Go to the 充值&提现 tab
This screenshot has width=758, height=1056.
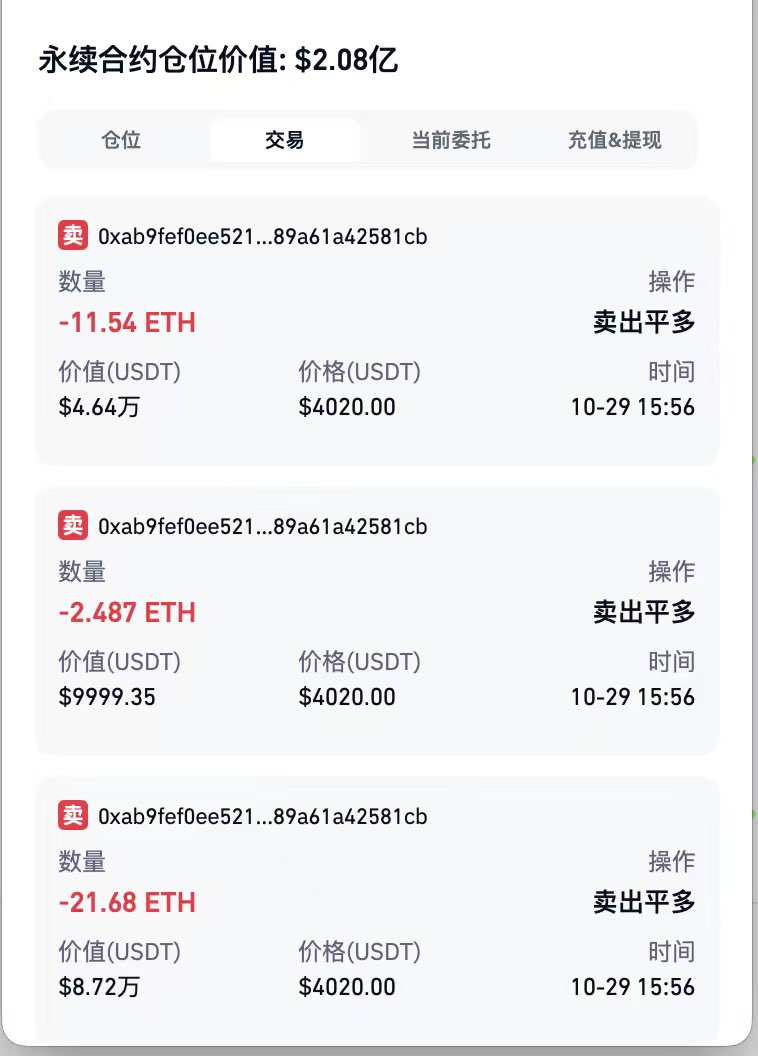click(x=614, y=140)
